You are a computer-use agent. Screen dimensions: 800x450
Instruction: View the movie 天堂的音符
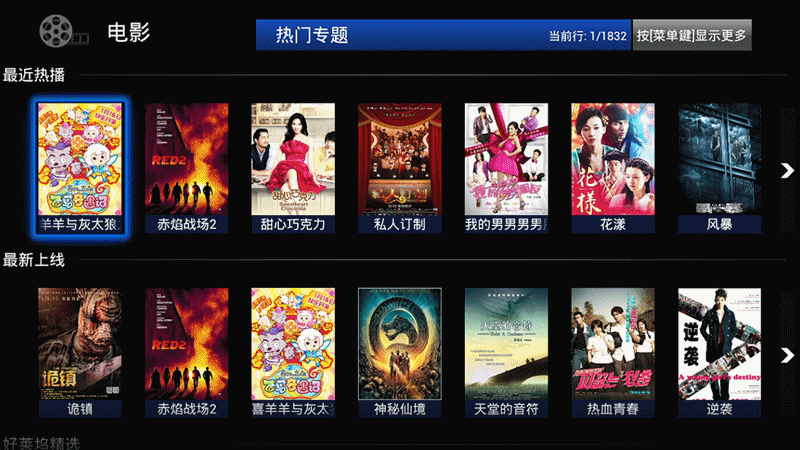(x=506, y=352)
